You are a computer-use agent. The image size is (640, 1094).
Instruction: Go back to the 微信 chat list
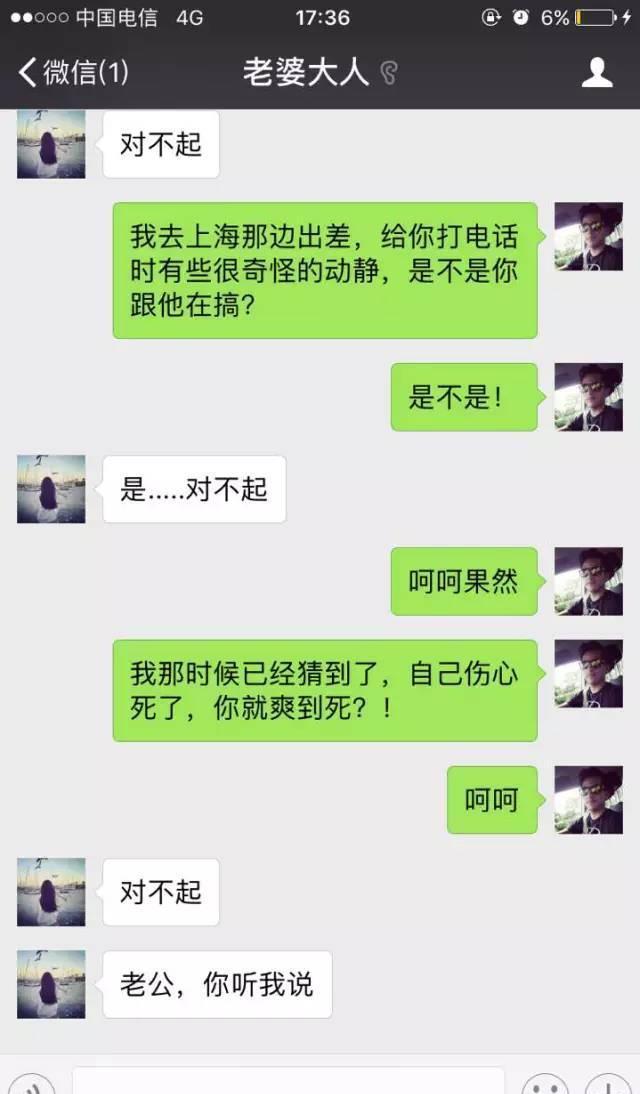pos(73,72)
